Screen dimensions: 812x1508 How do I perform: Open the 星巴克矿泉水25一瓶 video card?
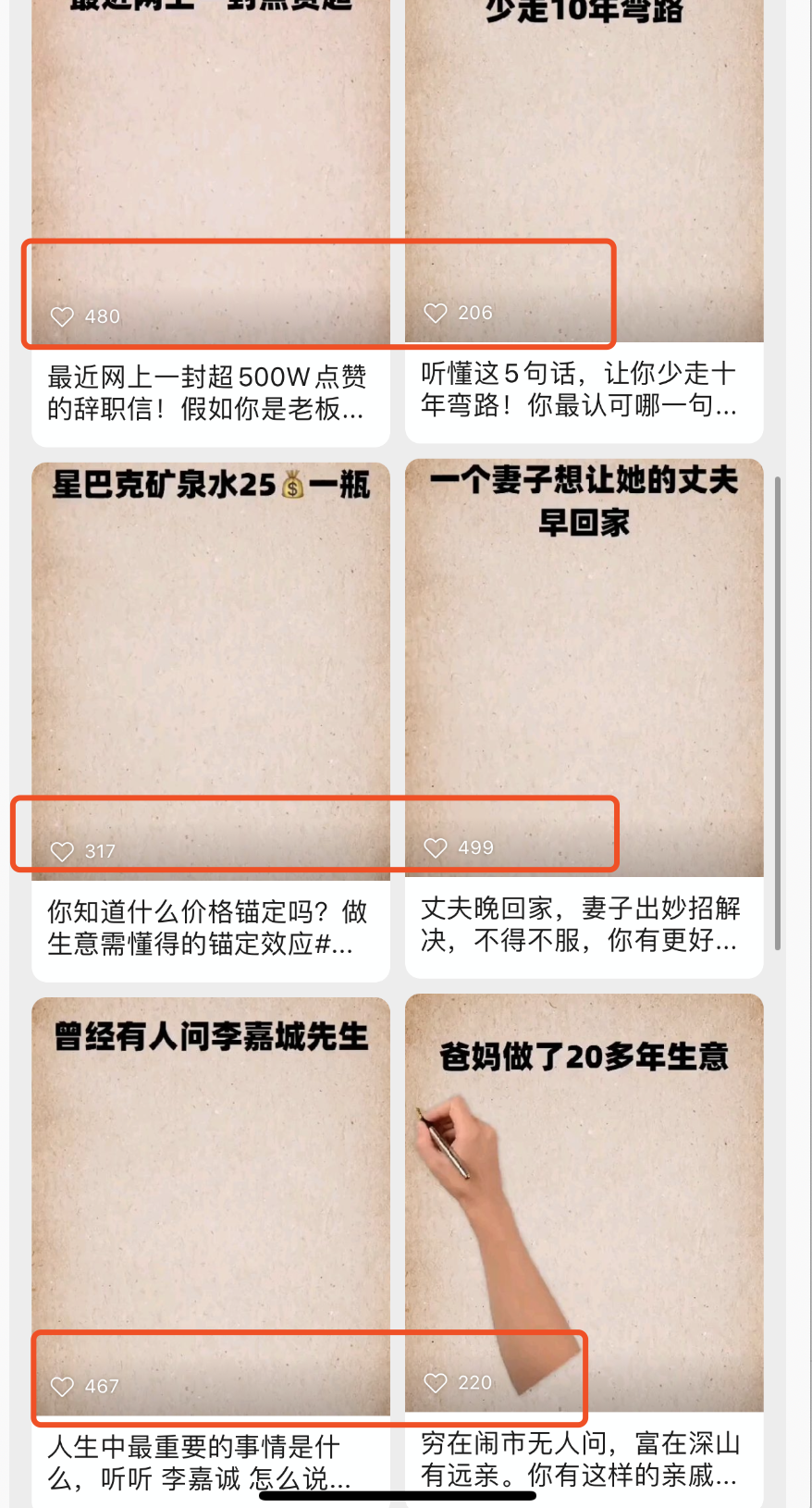211,648
